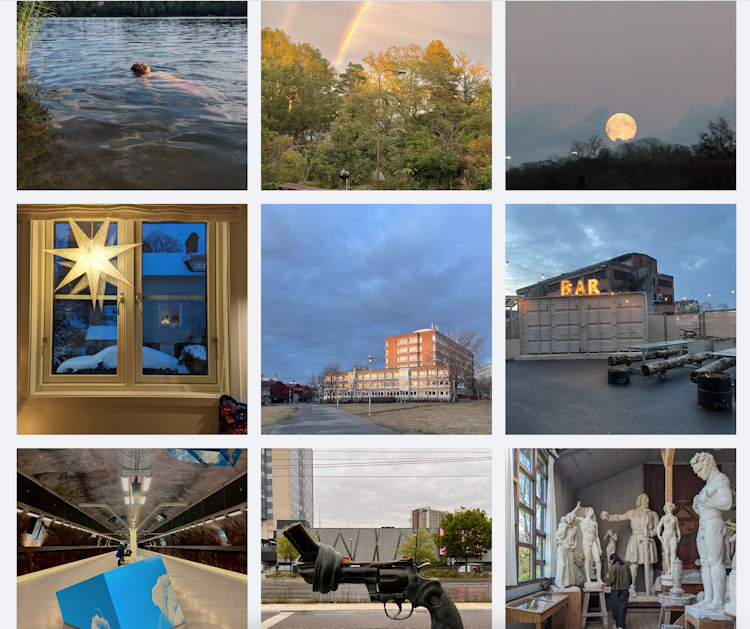Open the photo of a person swimming in the lake
Image resolution: width=750 pixels, height=629 pixels.
tap(132, 95)
